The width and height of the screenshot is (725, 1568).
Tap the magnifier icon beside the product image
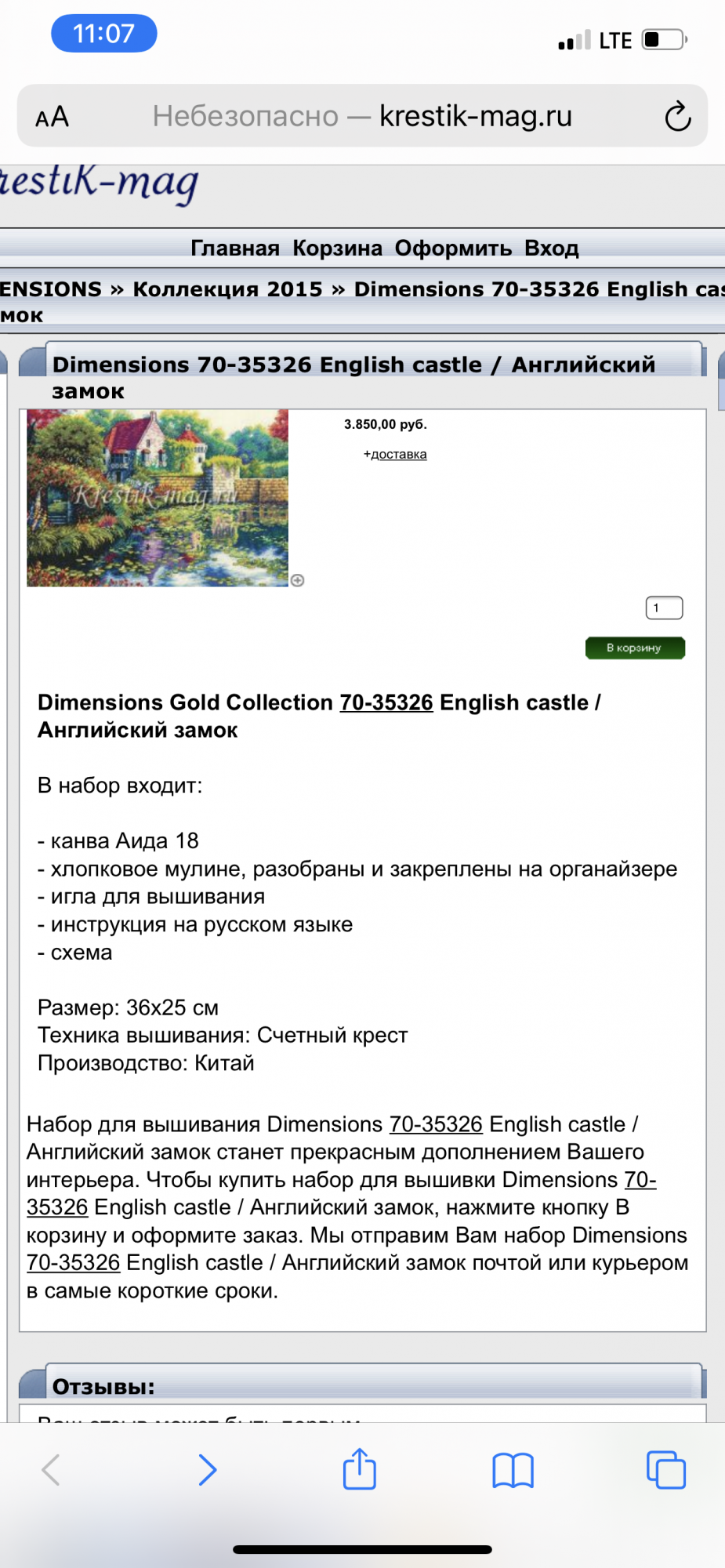pyautogui.click(x=298, y=580)
